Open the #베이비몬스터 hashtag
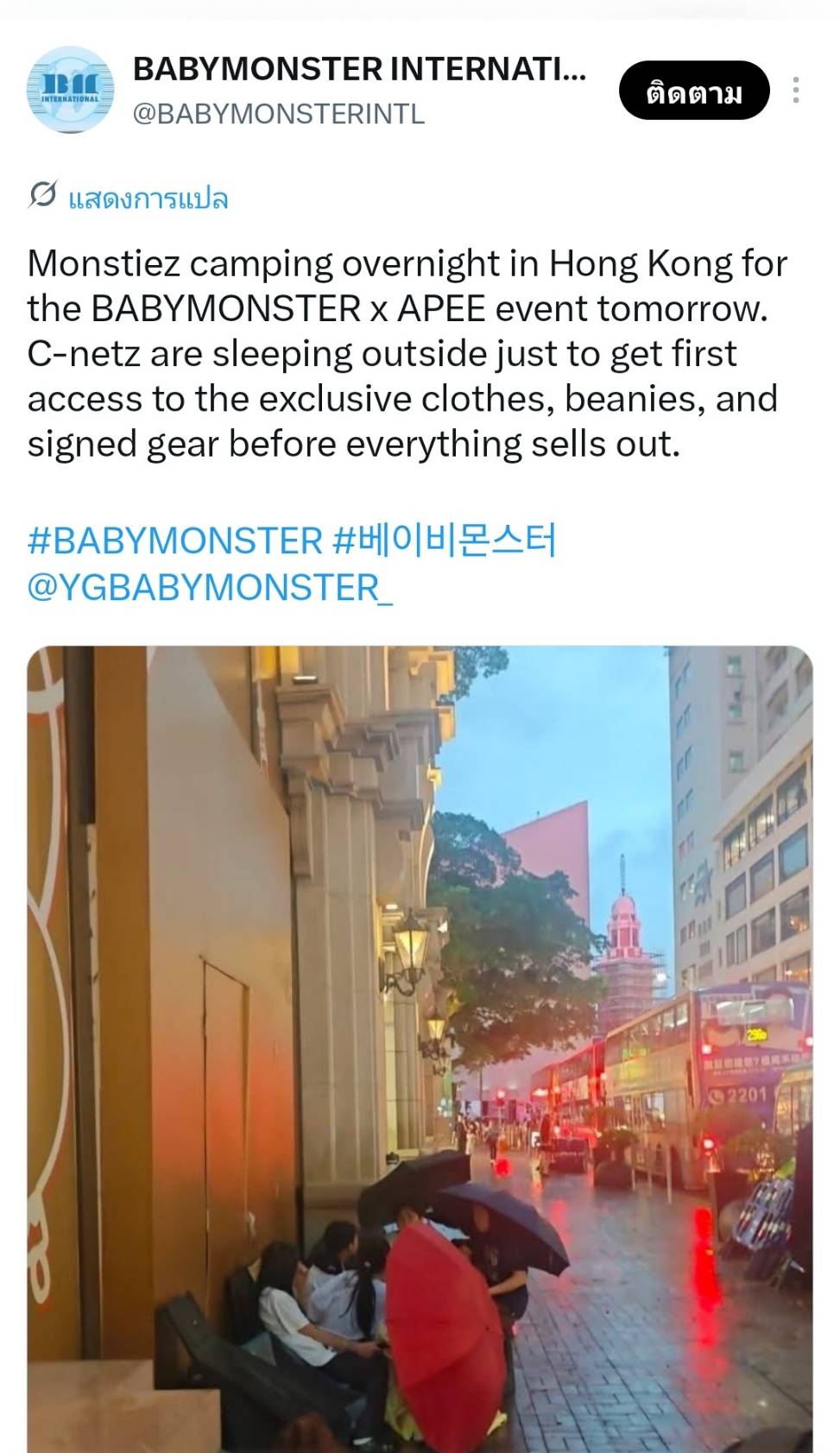The height and width of the screenshot is (1453, 840). 445,540
